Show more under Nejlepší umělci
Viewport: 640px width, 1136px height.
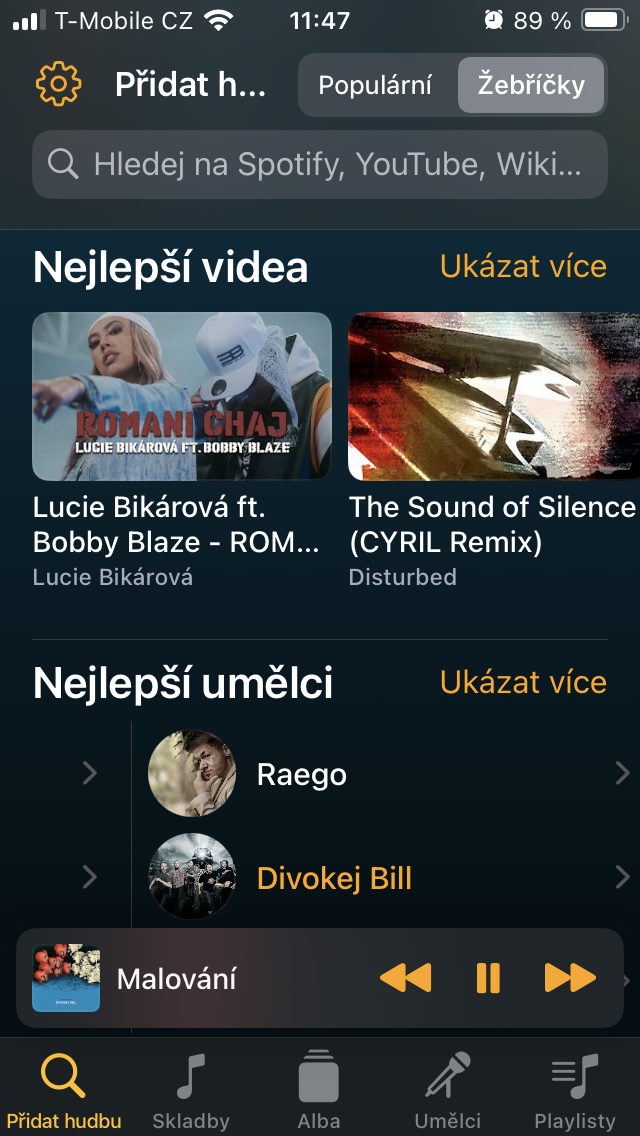coord(523,682)
